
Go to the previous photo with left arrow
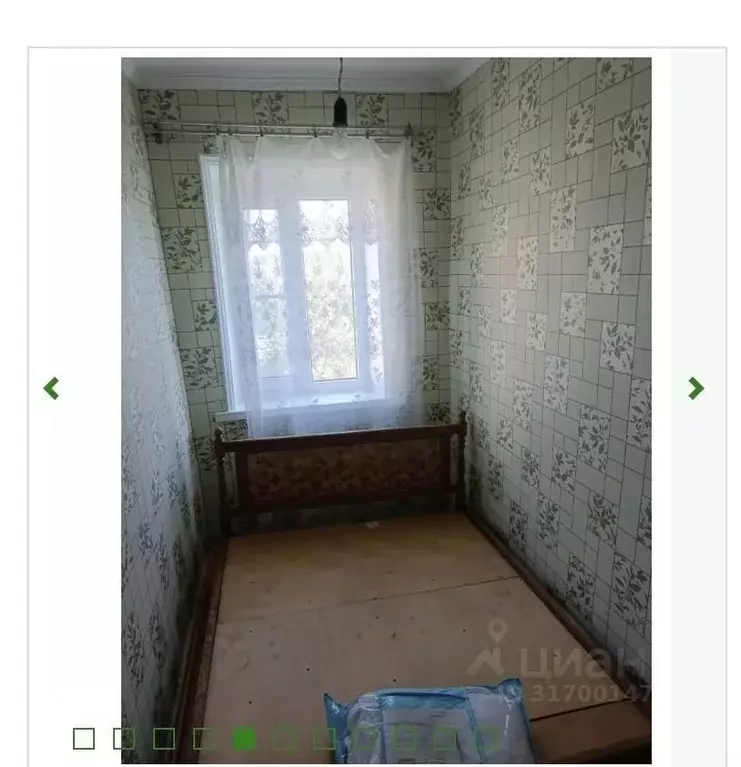[x=51, y=388]
